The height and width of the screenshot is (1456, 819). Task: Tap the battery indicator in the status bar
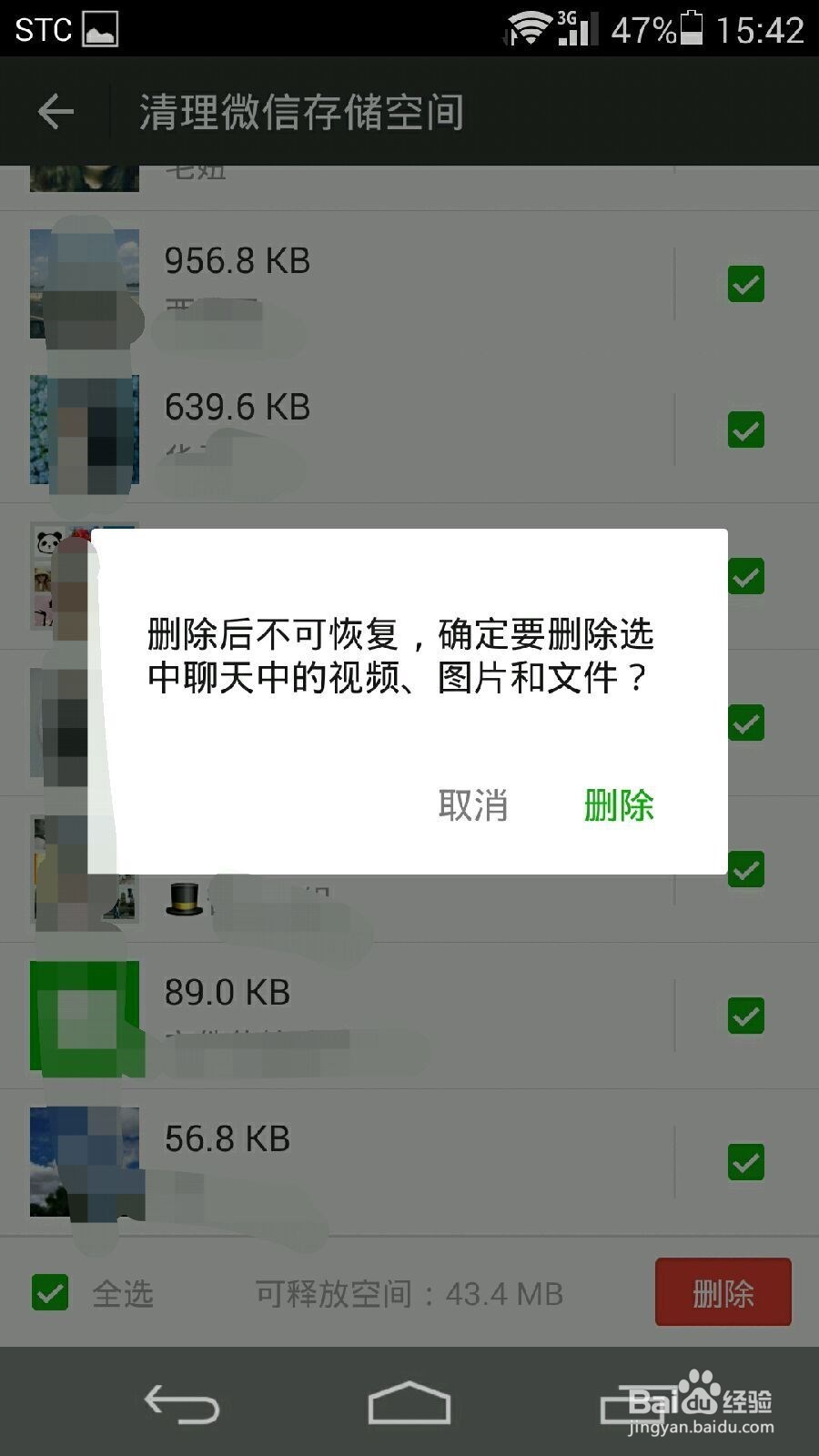[x=690, y=28]
